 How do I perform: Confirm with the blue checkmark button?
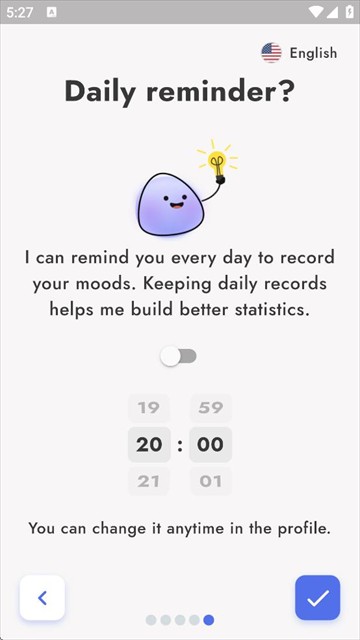tap(318, 598)
